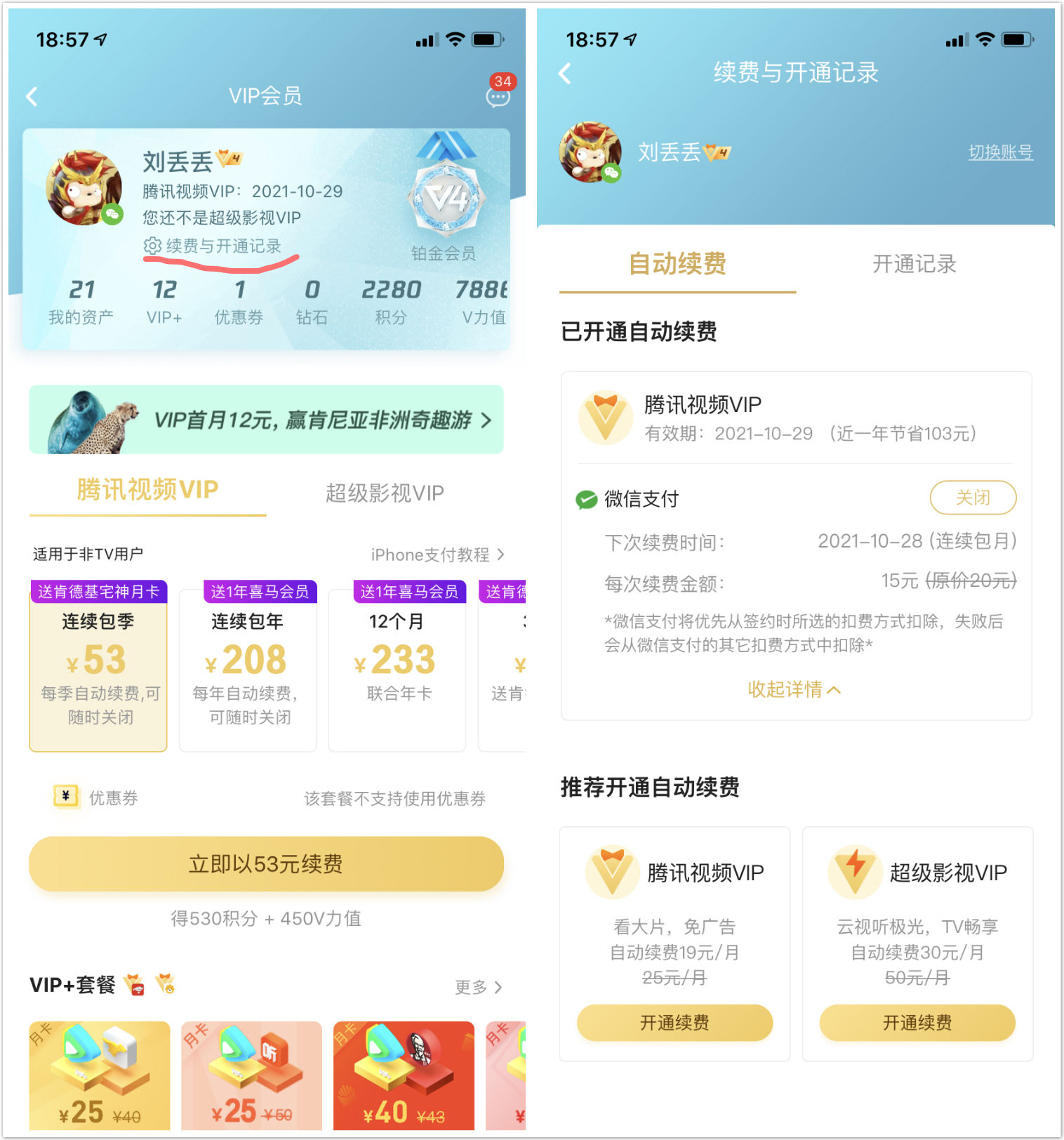
Task: Select the 12个月 ¥233 package card
Action: pos(397,667)
